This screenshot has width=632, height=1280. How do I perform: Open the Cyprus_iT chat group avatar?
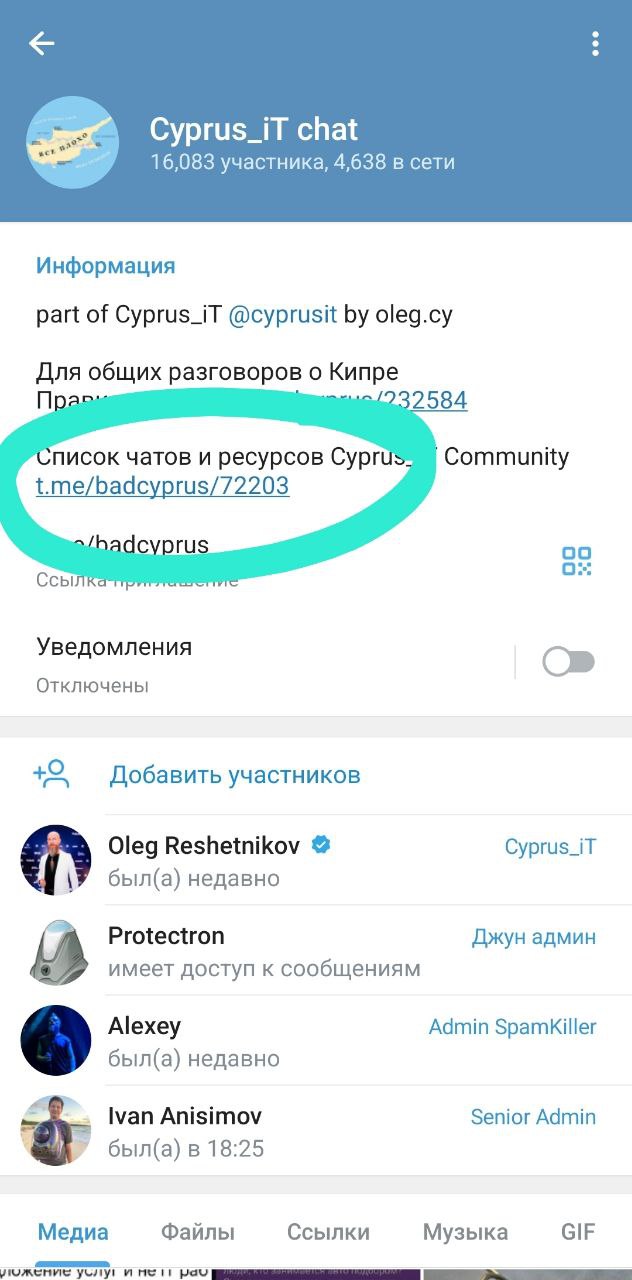tap(72, 142)
